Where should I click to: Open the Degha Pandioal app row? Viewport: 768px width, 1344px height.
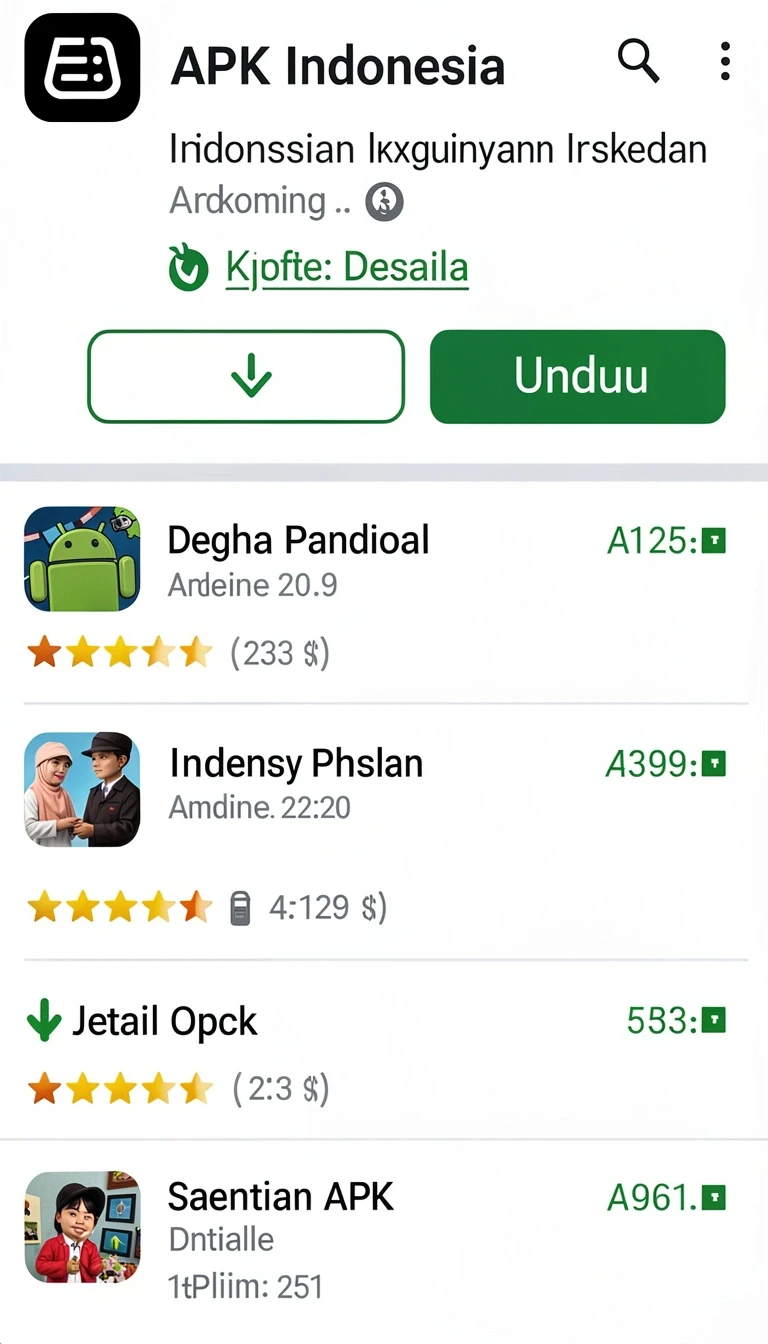384,592
